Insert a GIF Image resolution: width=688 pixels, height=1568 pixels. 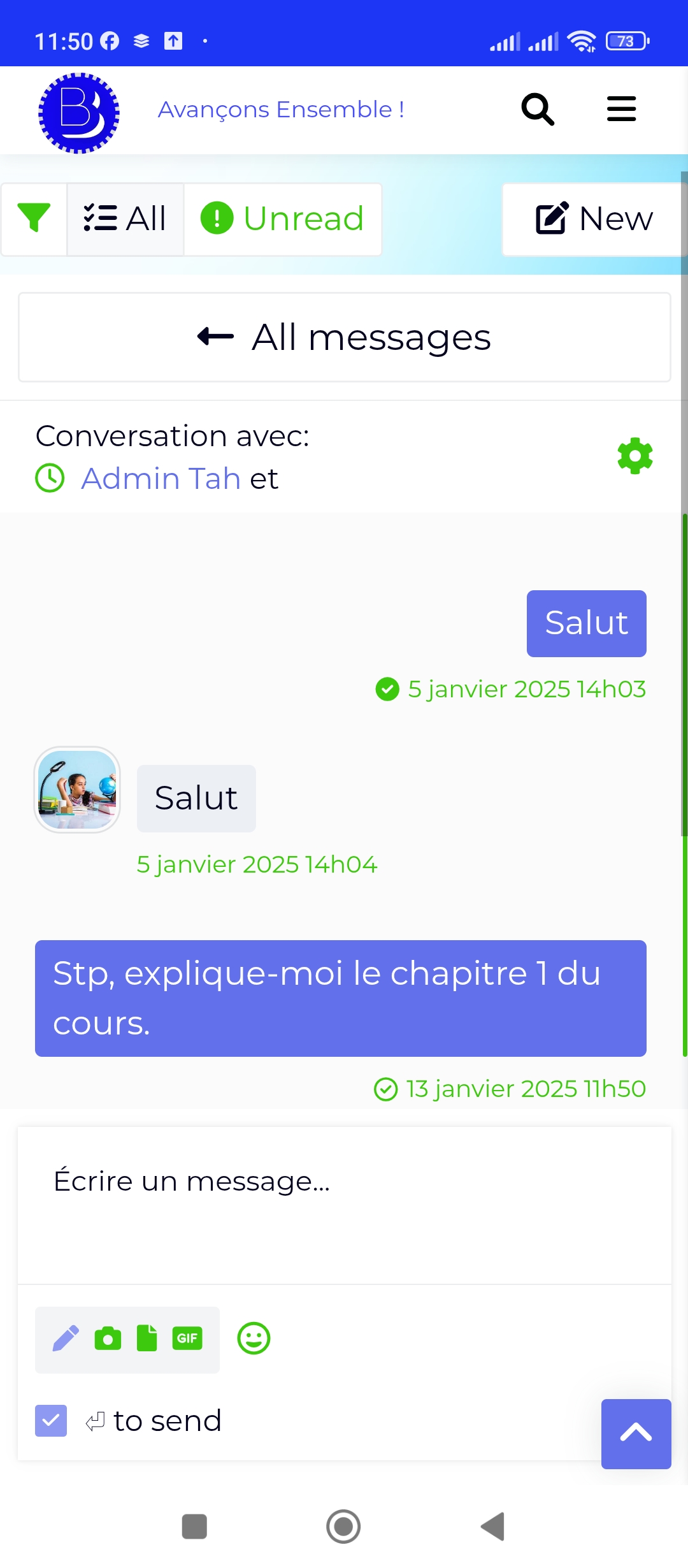tap(187, 1339)
